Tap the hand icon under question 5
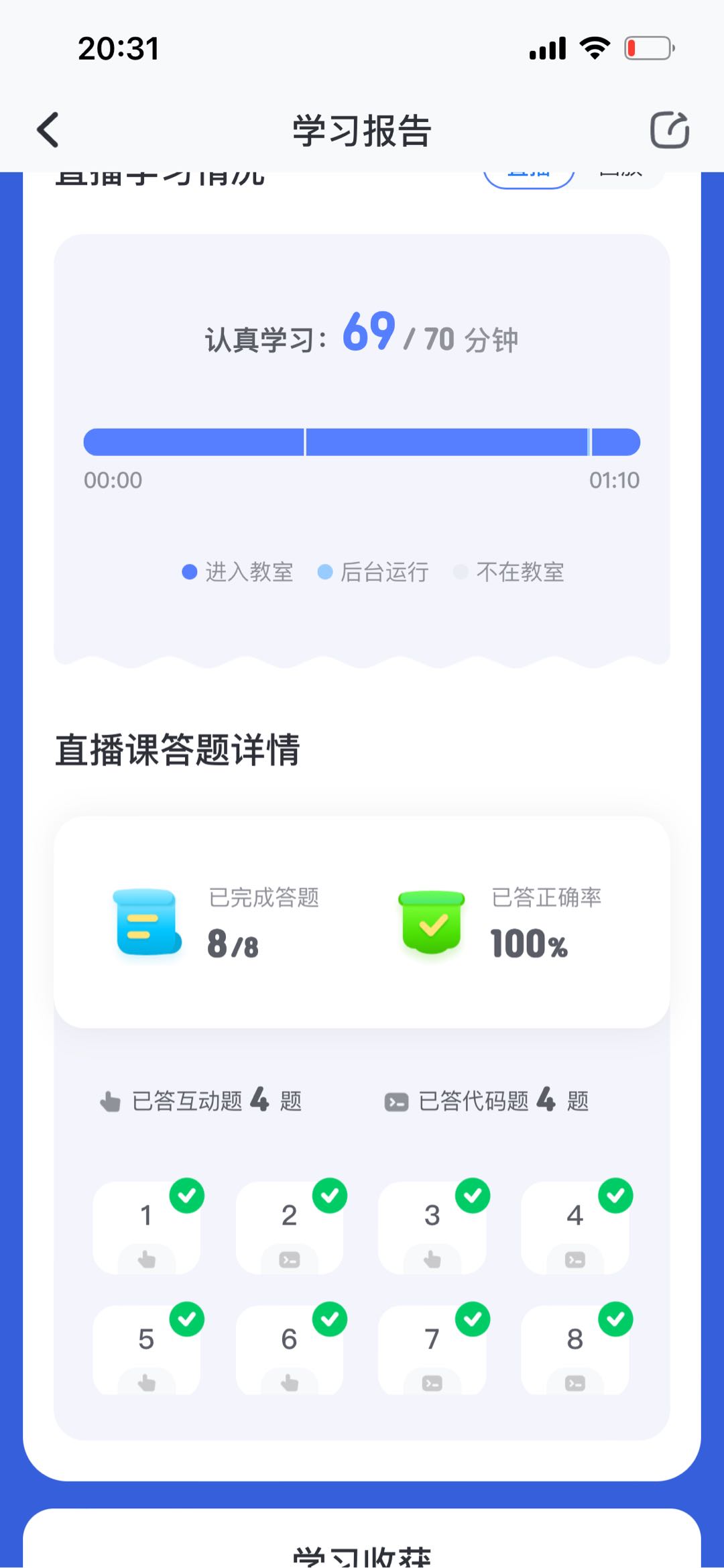Screen dimensions: 724x1568 (x=145, y=1384)
